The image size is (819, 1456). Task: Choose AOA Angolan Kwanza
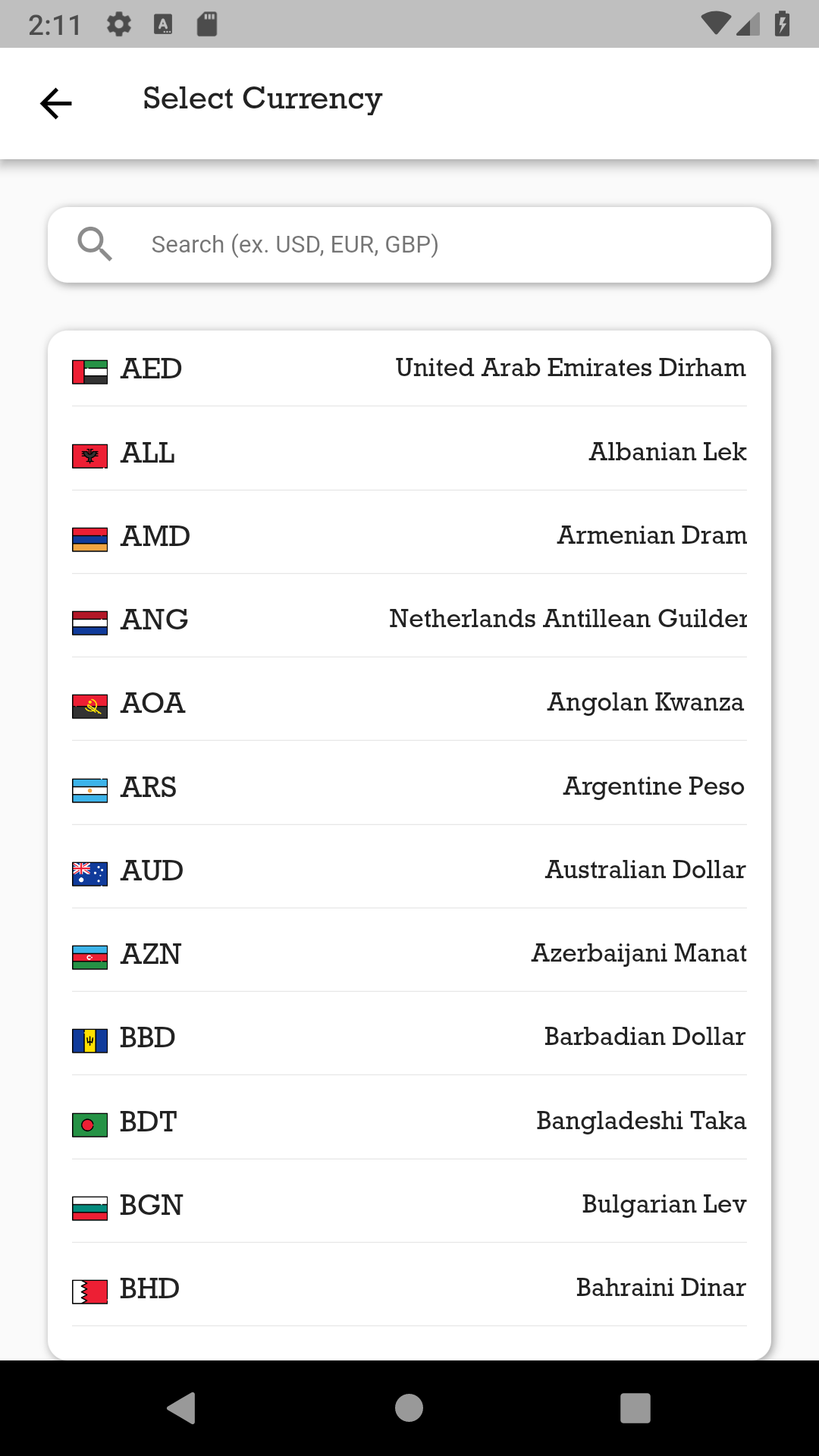tap(409, 703)
